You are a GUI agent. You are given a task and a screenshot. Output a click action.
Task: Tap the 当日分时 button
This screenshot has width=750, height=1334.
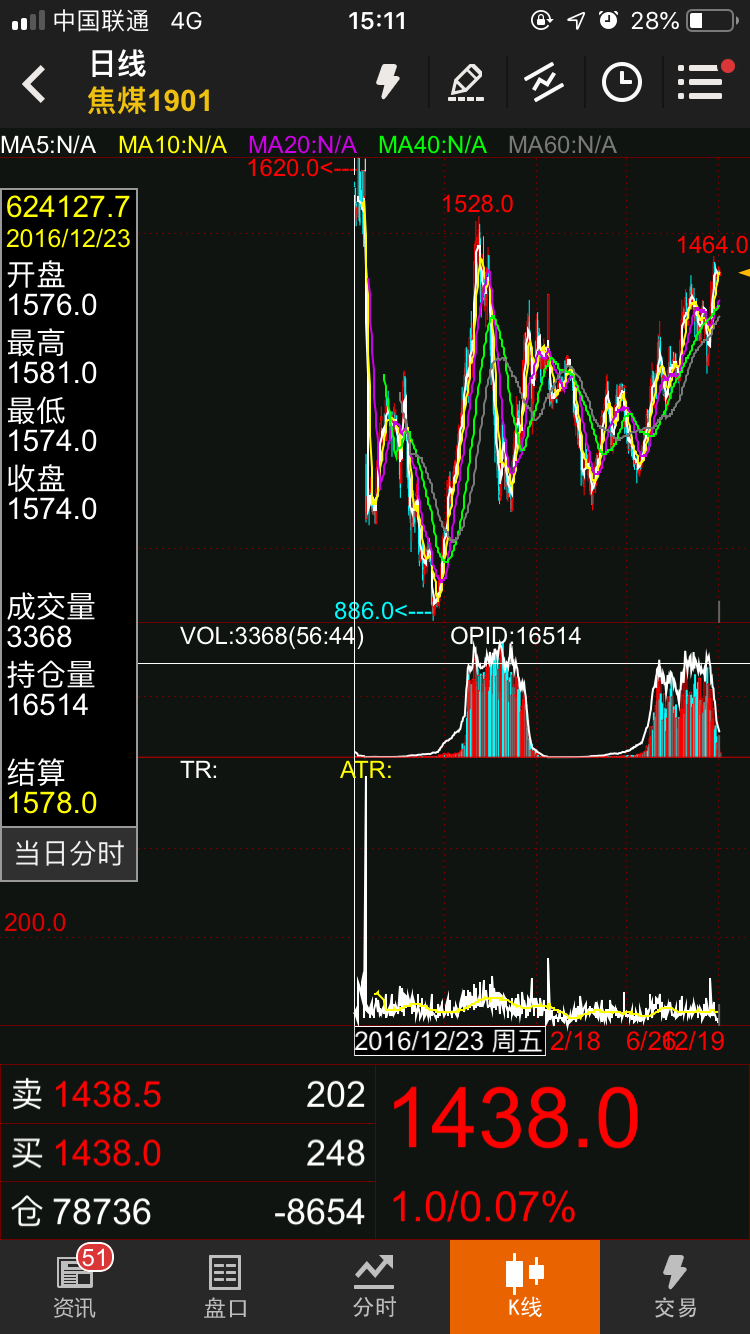pyautogui.click(x=69, y=854)
